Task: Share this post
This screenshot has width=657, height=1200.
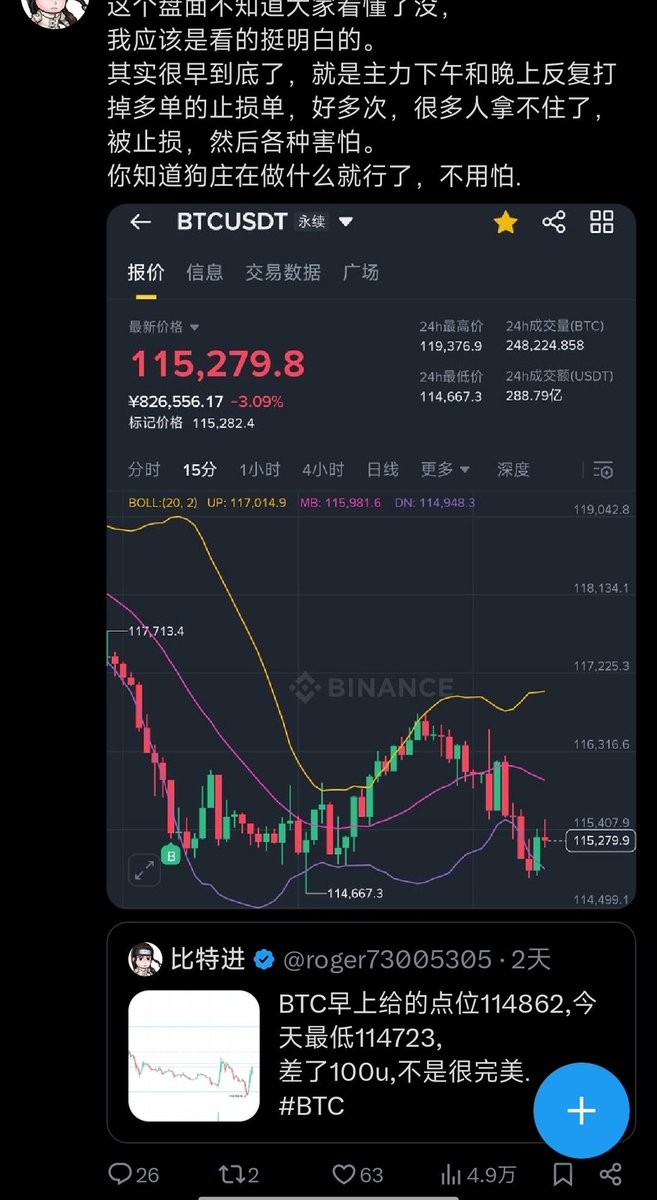Action: point(611,1174)
